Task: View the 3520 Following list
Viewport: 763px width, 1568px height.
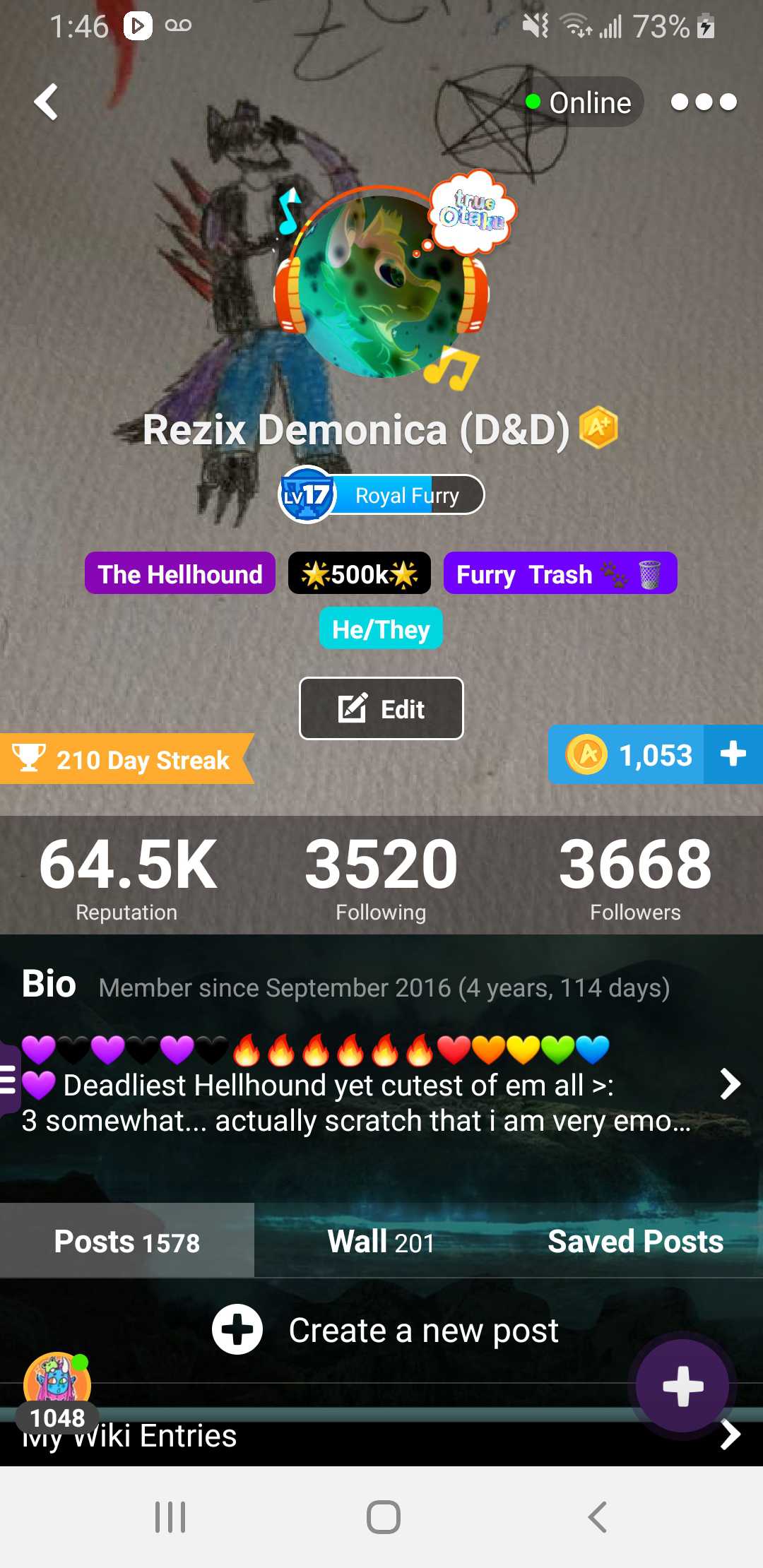Action: tap(381, 876)
